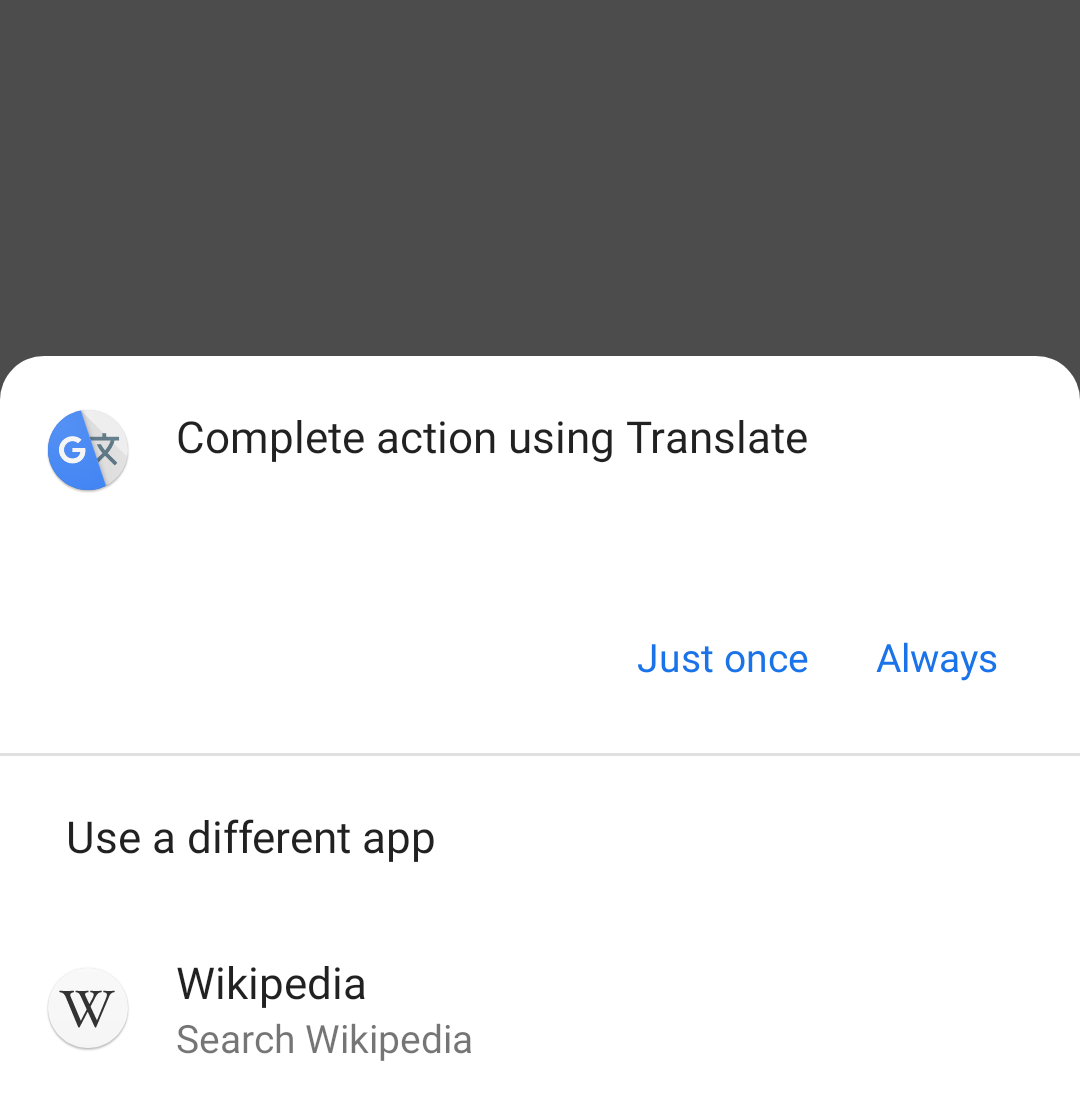Pick Wikipedia as a different app
This screenshot has width=1080, height=1108.
pyautogui.click(x=270, y=1008)
